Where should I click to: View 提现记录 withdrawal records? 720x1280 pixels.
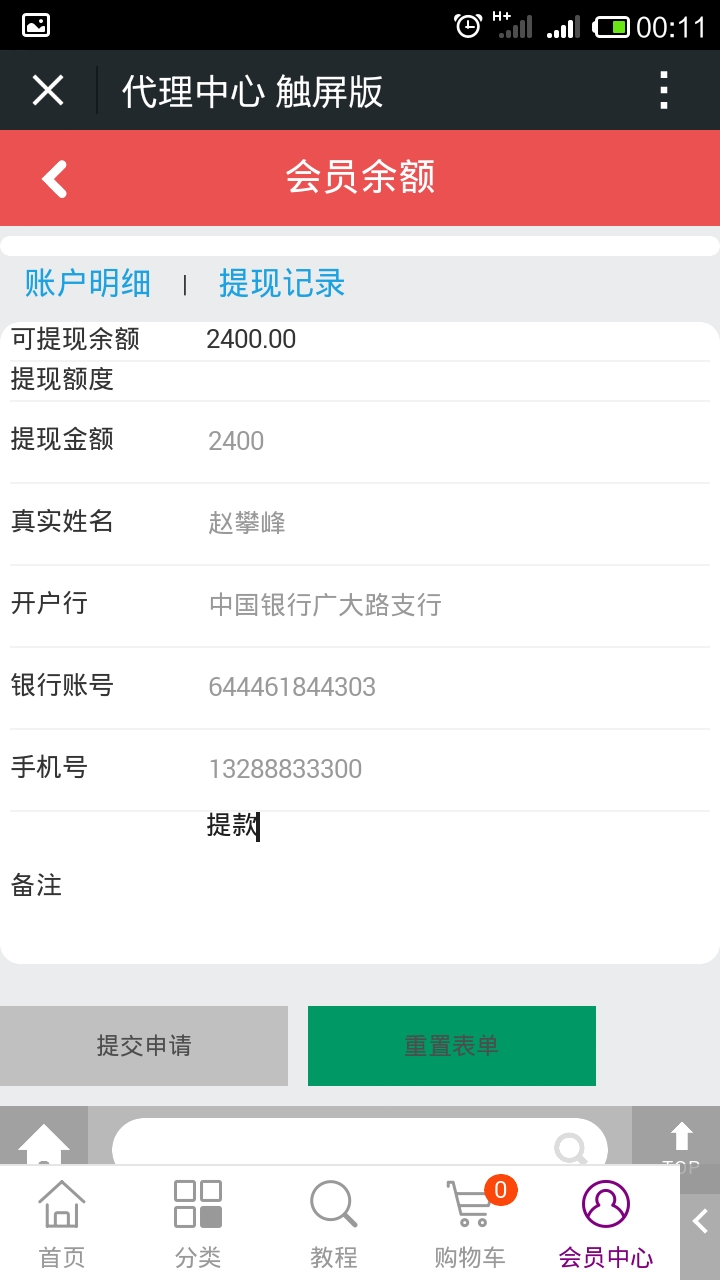click(282, 284)
